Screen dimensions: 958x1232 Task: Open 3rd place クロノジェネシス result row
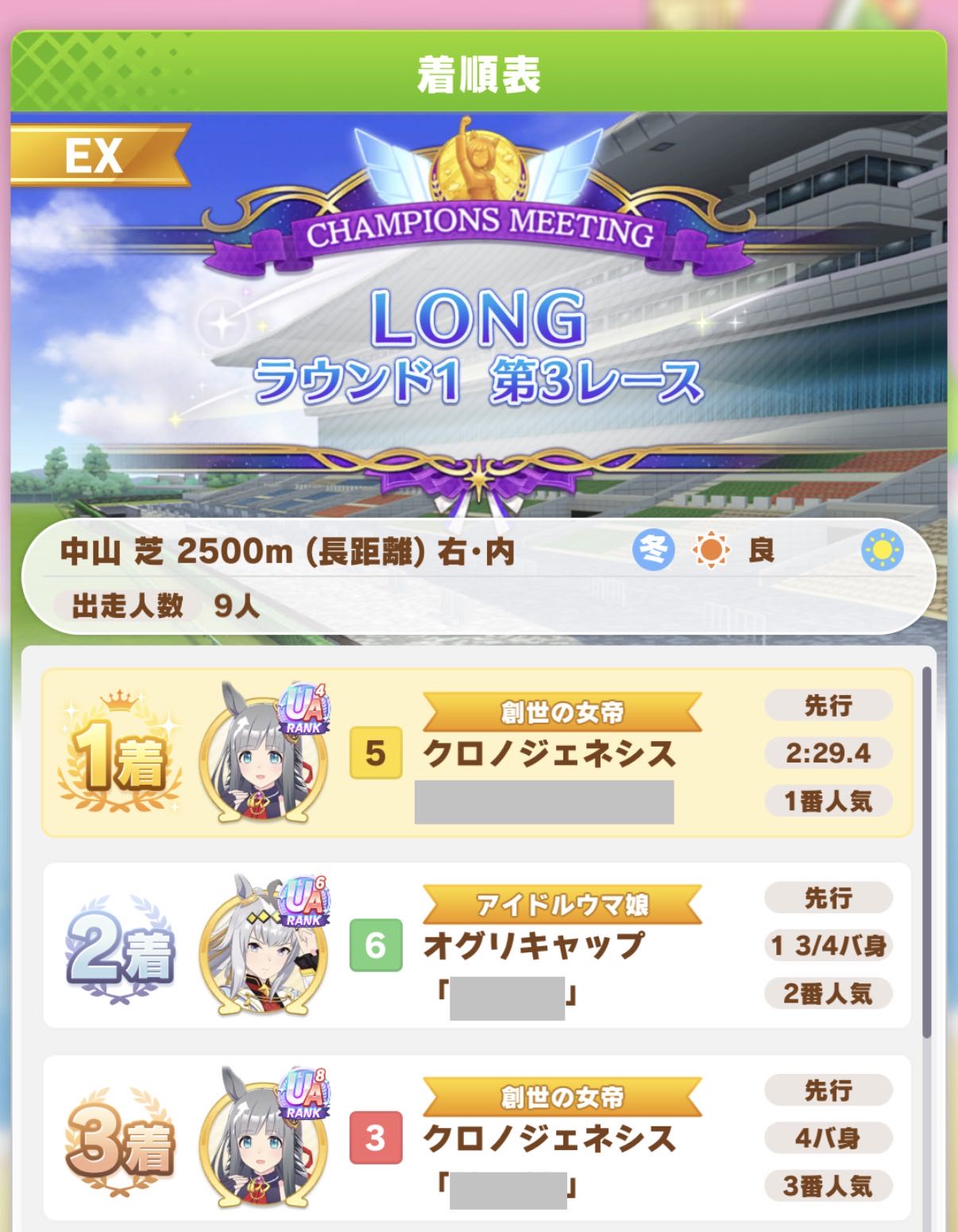coord(477,1137)
